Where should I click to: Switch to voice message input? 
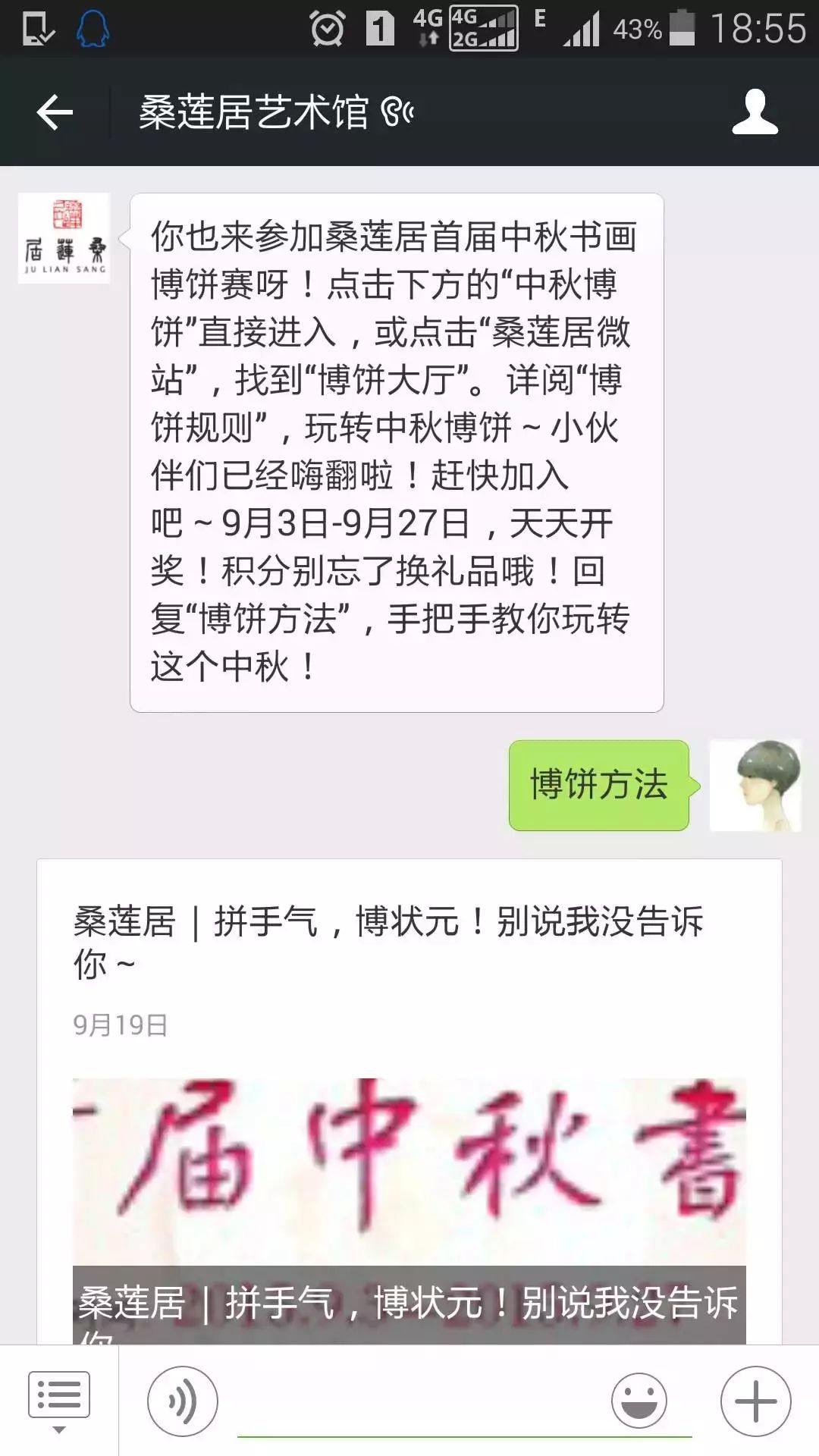(x=182, y=1401)
